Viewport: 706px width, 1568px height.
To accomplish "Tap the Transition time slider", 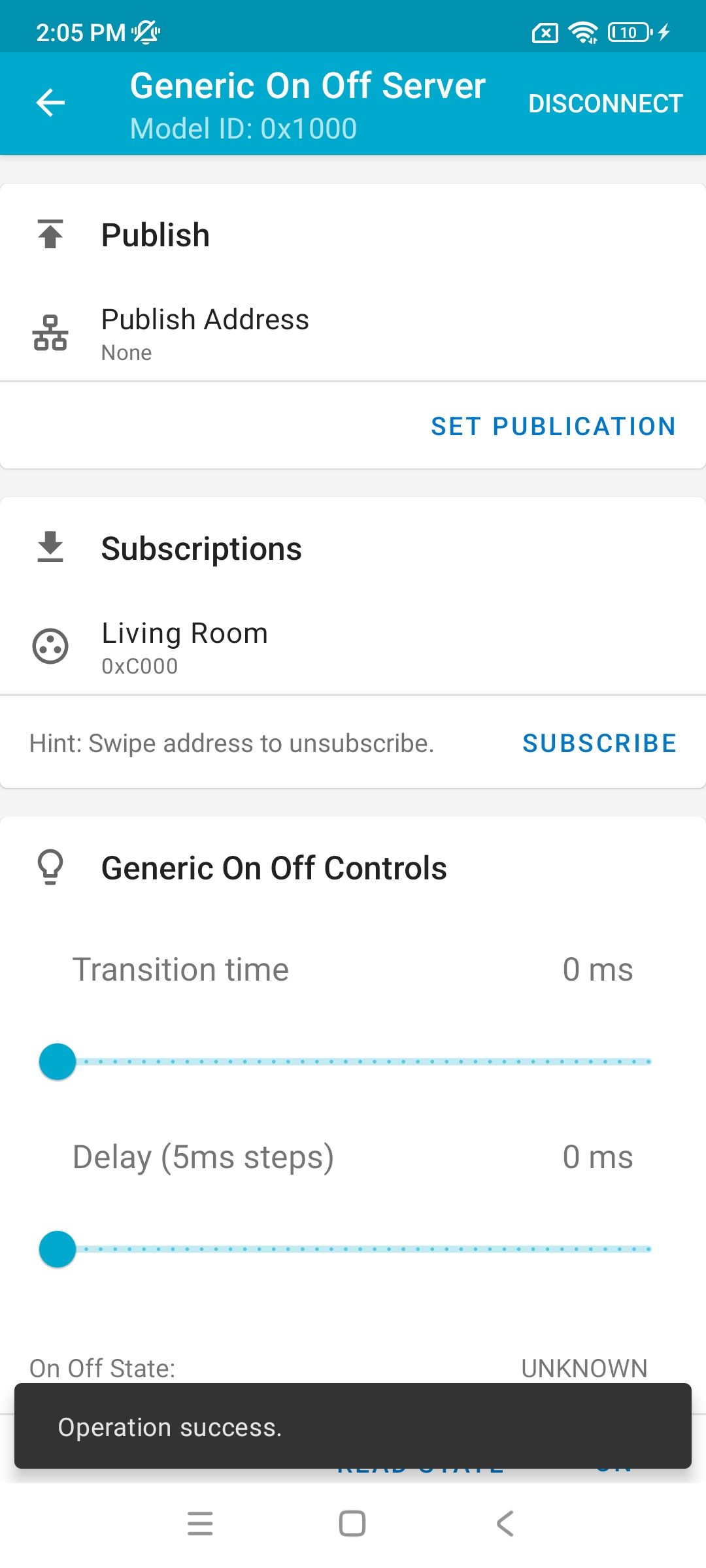I will (x=353, y=1062).
